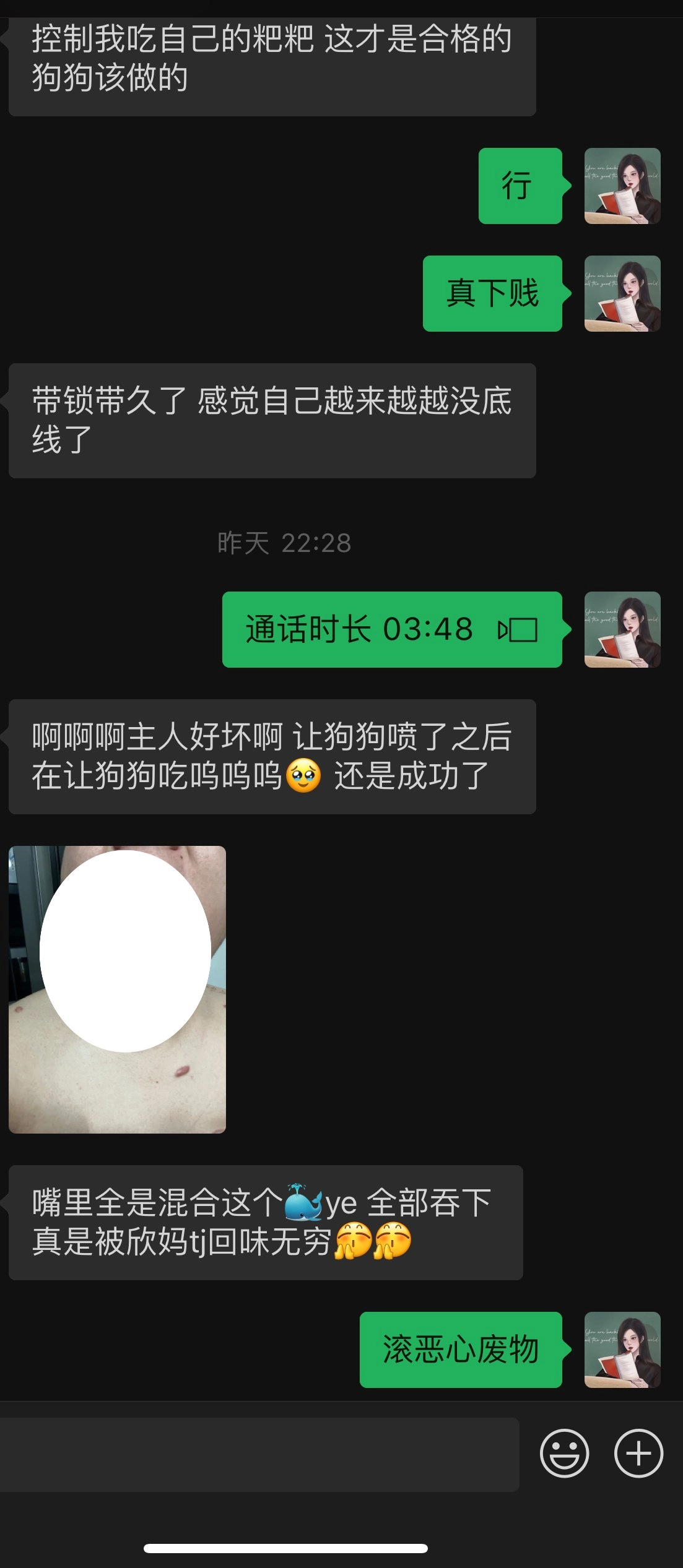Open the plus attachment menu

638,1453
